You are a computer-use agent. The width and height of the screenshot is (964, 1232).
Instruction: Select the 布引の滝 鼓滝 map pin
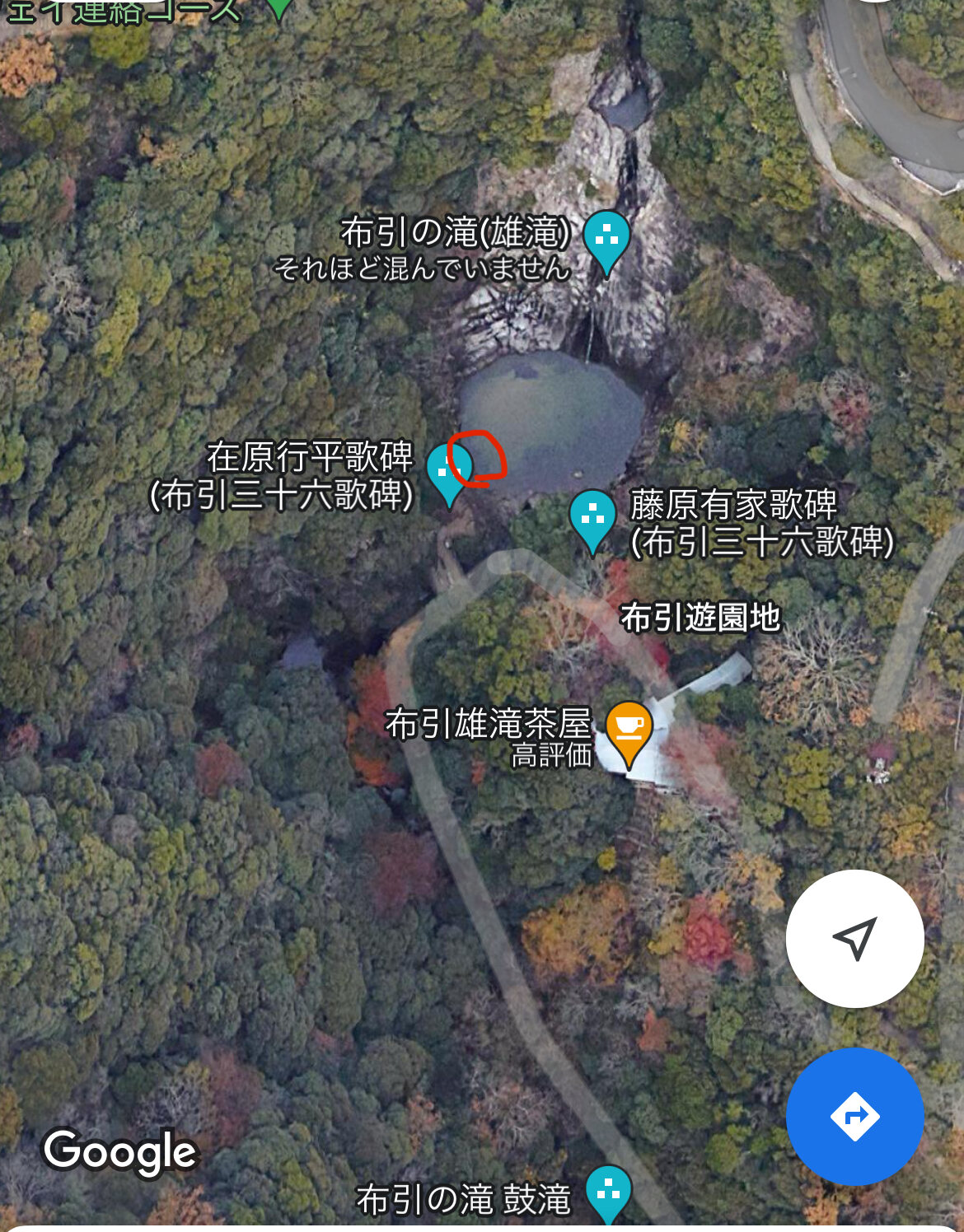(608, 1192)
